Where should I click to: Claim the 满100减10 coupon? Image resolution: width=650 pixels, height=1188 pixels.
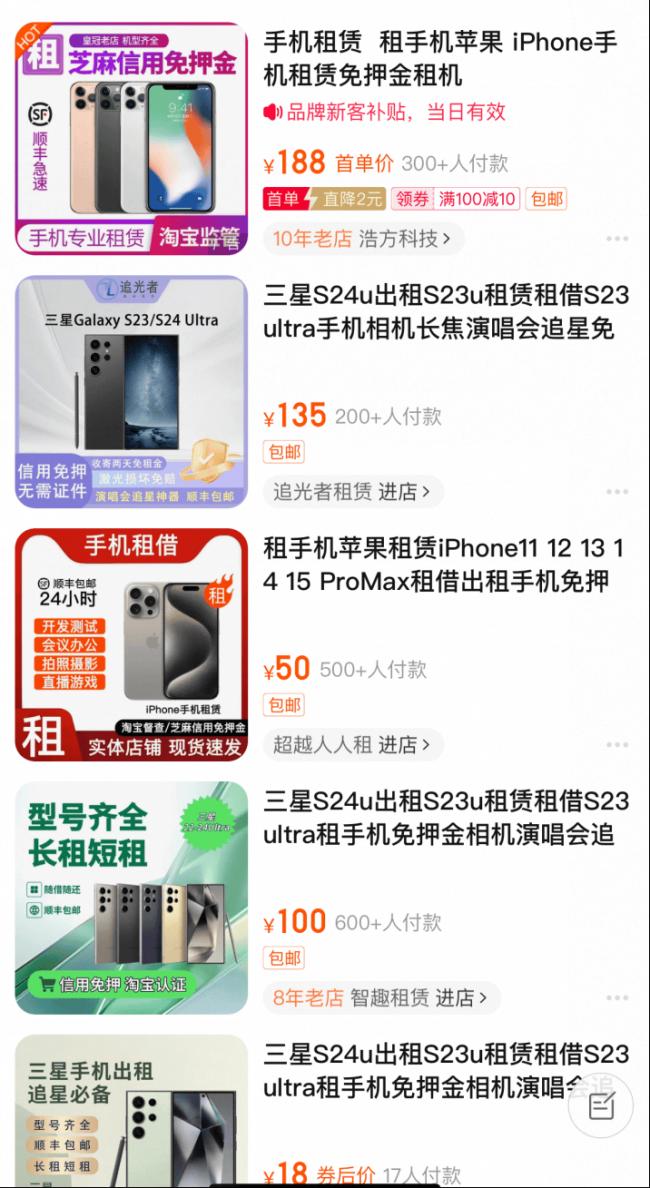(x=455, y=199)
